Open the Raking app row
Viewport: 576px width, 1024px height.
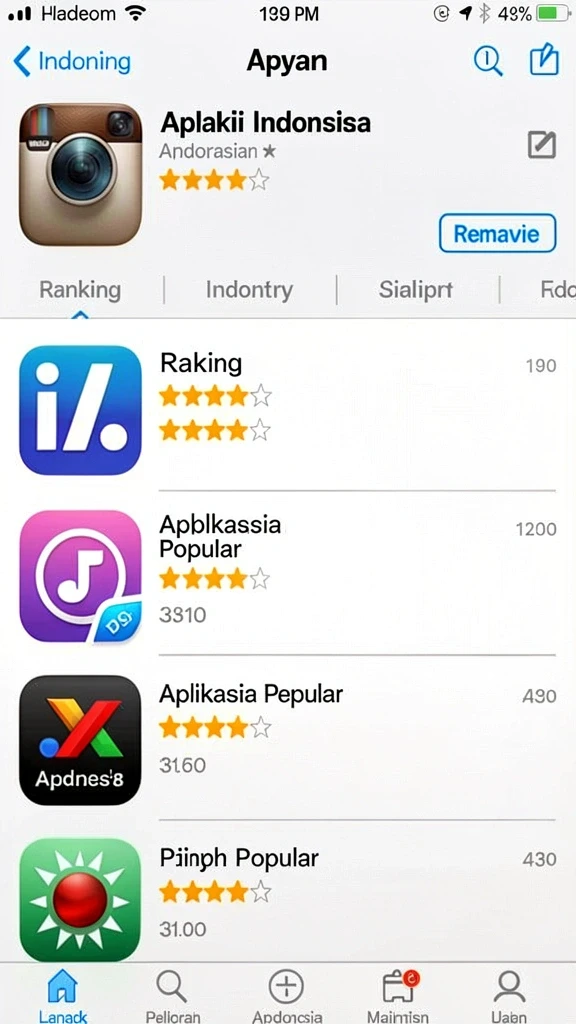click(x=288, y=410)
